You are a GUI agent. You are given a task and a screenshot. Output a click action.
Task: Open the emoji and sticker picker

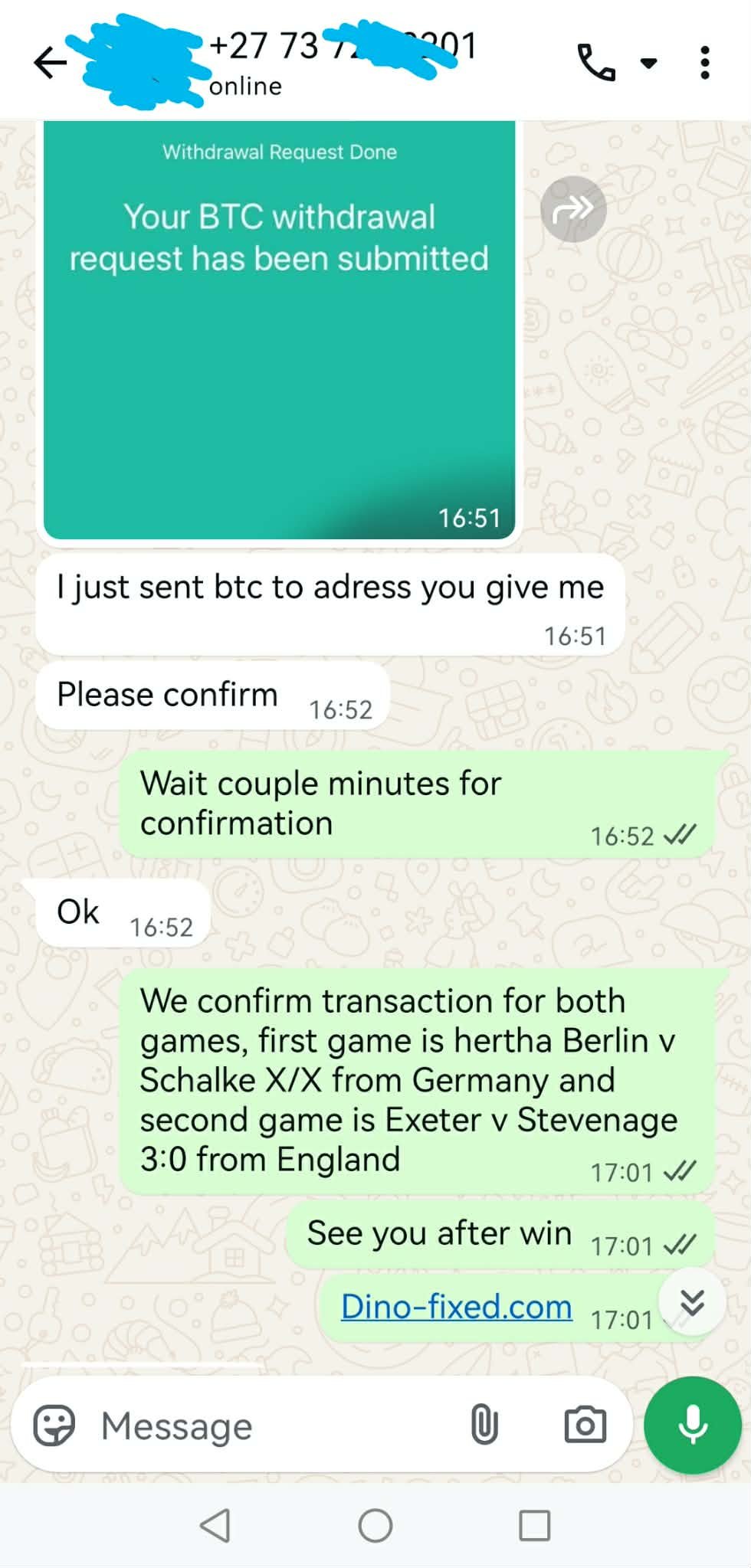[54, 1426]
